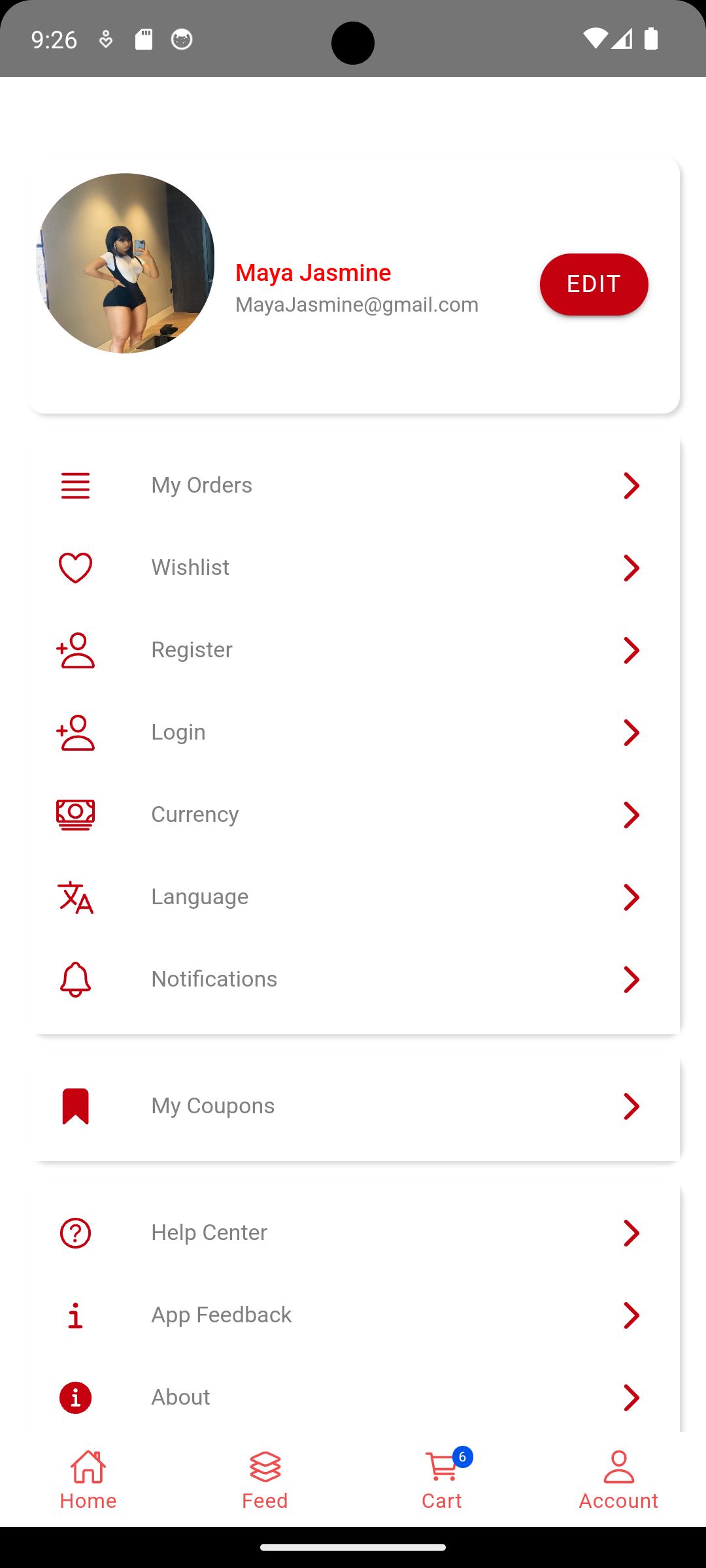Open Language settings
706x1568 pixels.
353,897
